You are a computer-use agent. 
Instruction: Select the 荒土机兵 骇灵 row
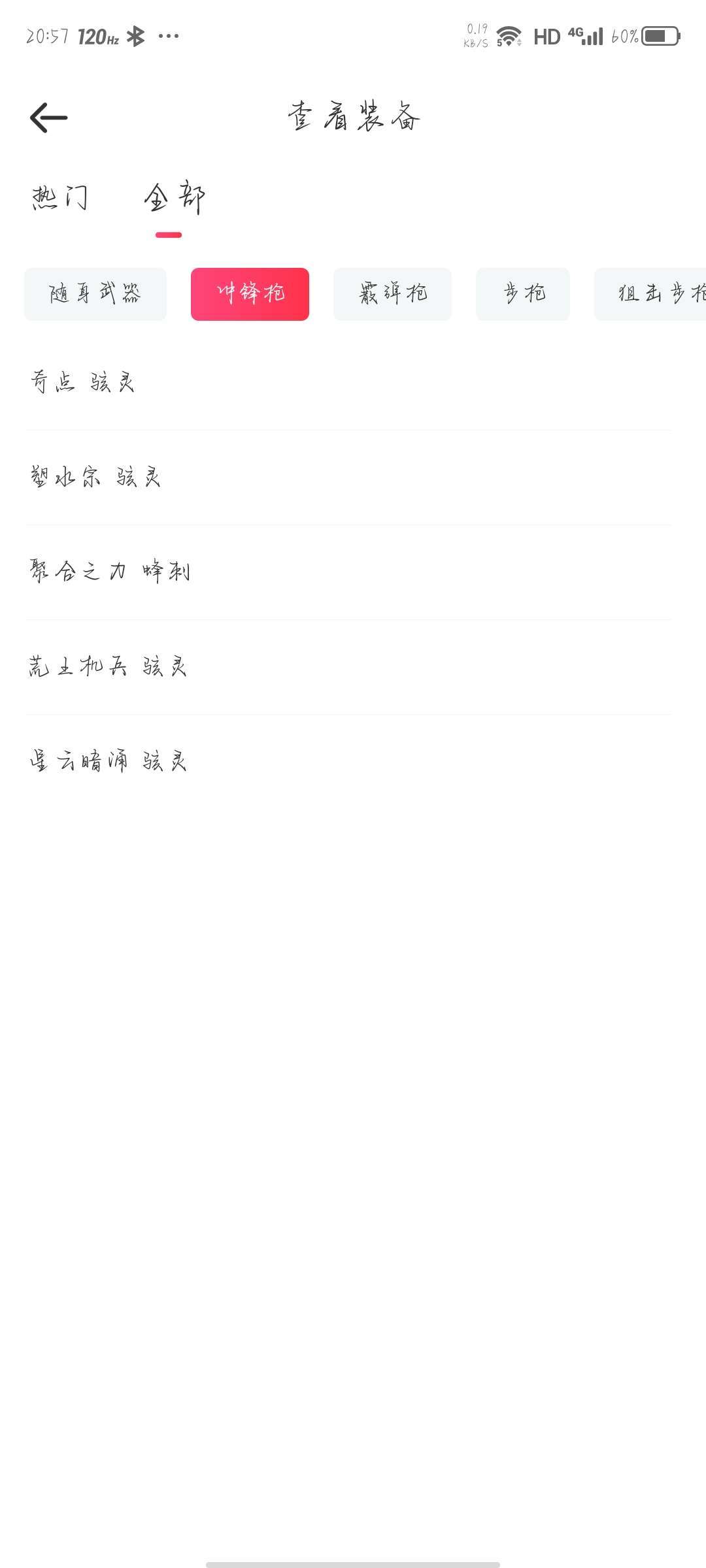(349, 667)
